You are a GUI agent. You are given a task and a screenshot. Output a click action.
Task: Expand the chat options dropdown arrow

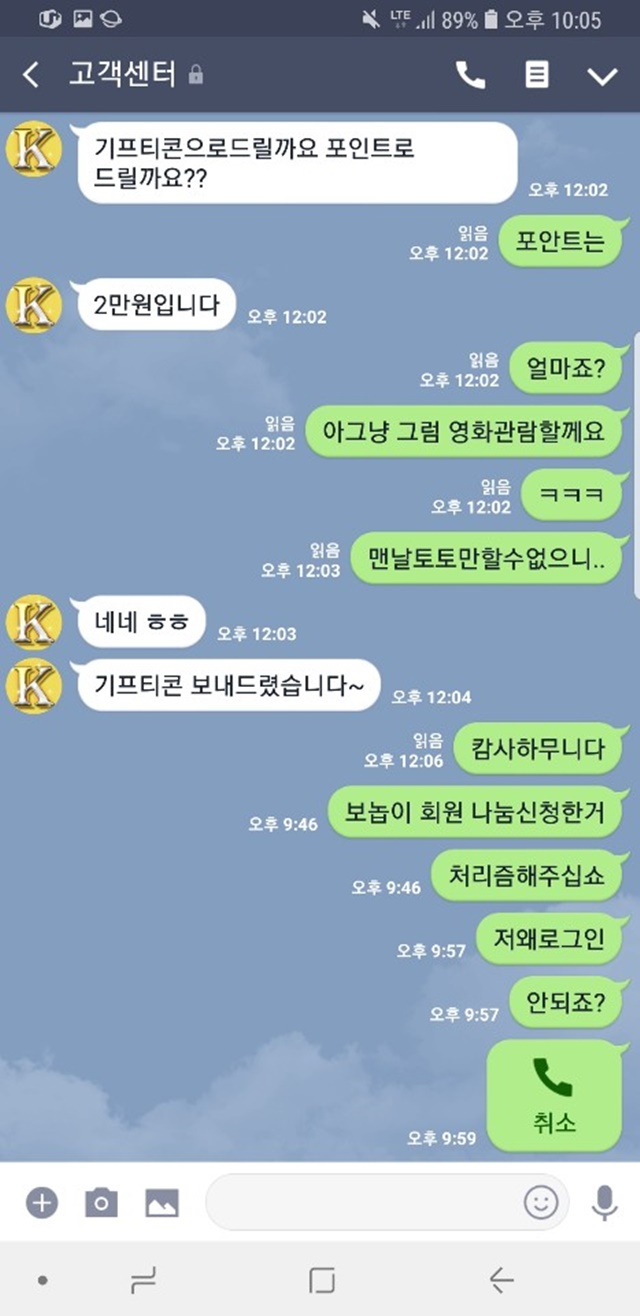tap(602, 76)
